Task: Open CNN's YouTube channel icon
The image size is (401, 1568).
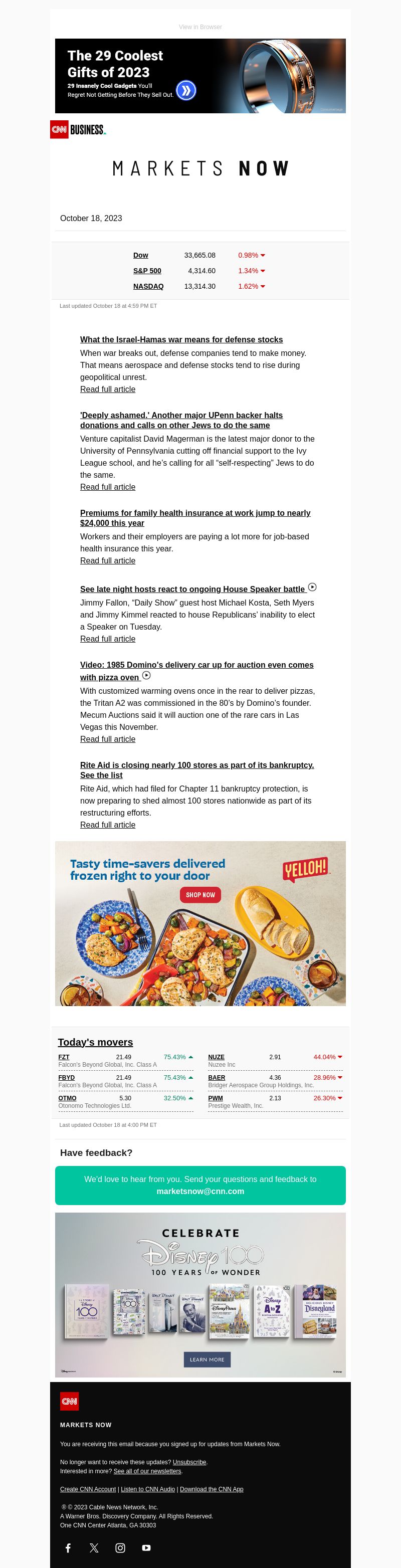Action: (146, 1548)
